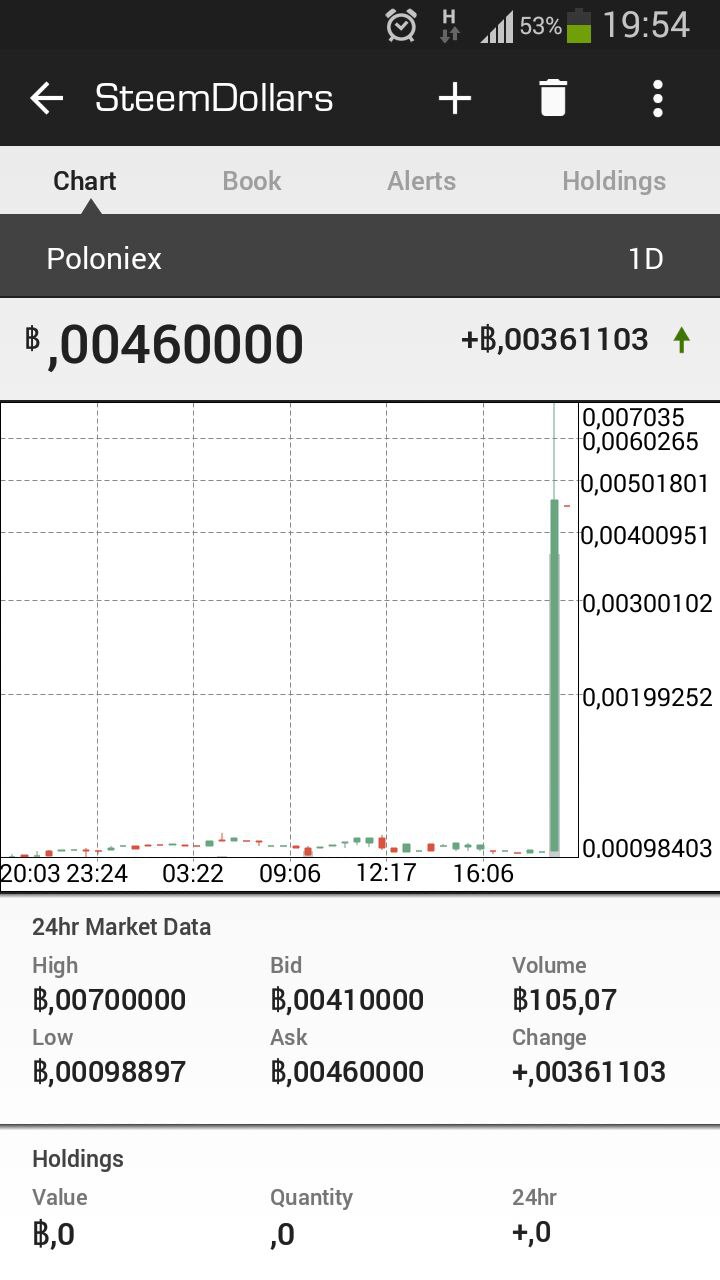
Task: Go back using the arrow icon
Action: (46, 98)
